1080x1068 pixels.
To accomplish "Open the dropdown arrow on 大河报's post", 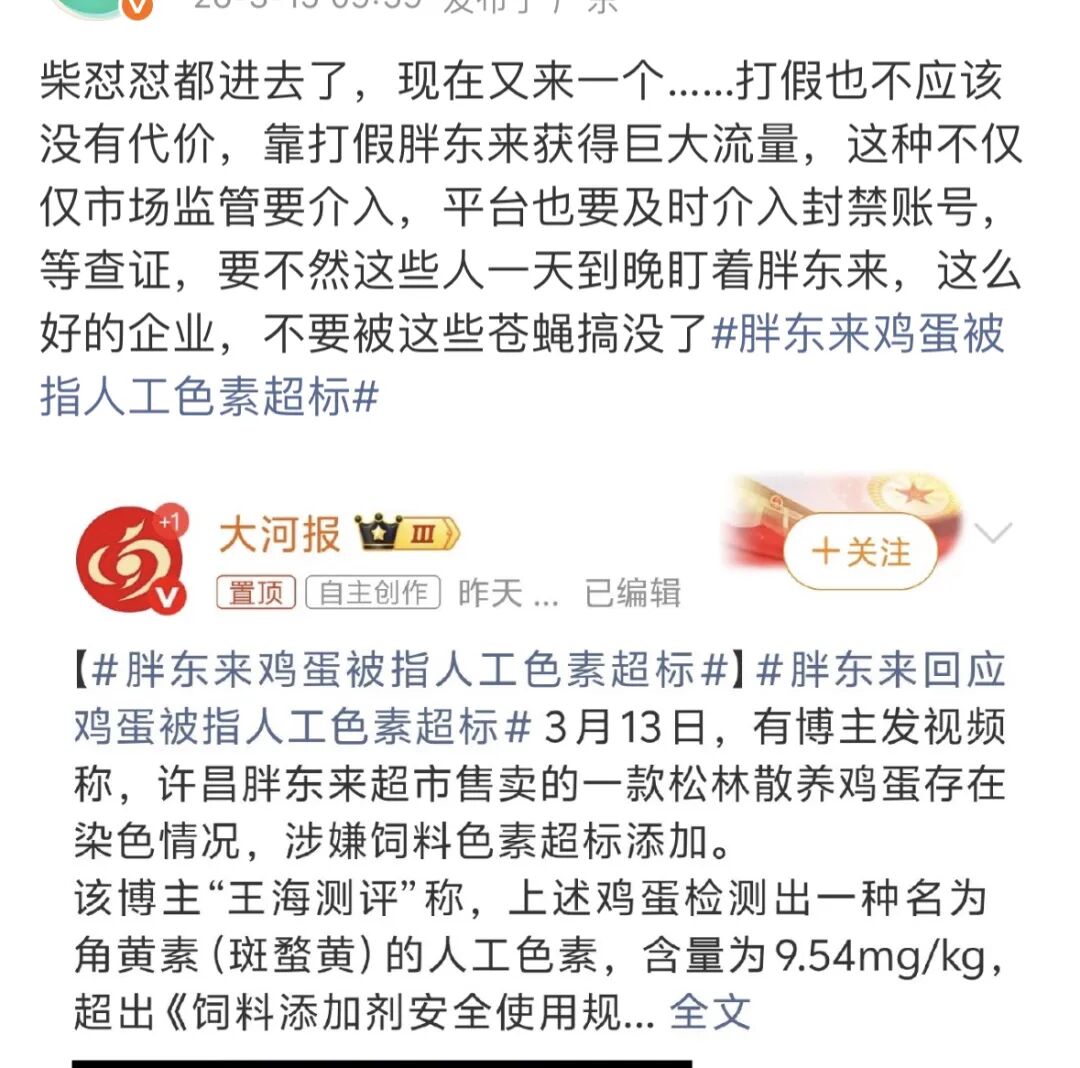I will pyautogui.click(x=992, y=535).
